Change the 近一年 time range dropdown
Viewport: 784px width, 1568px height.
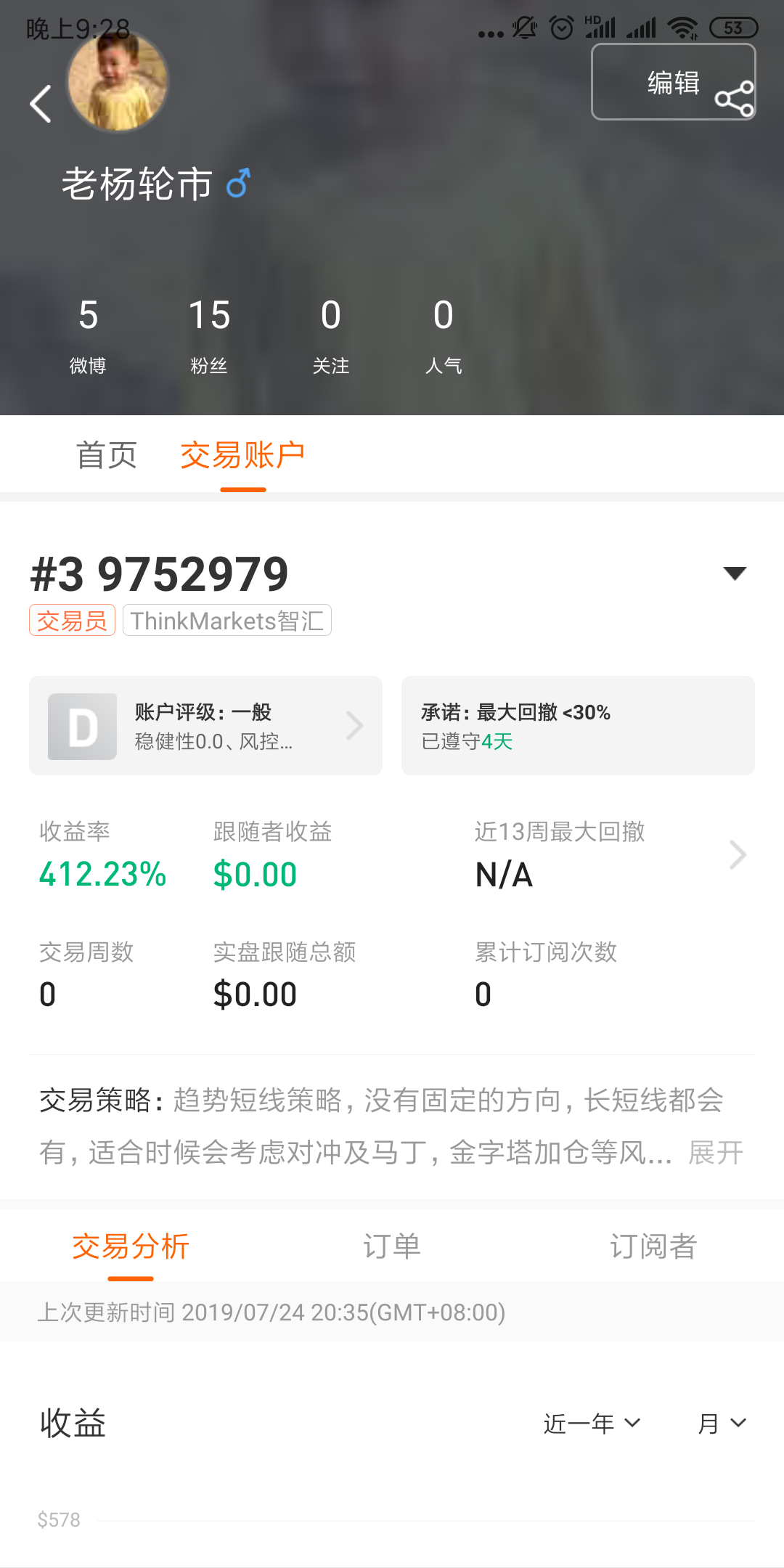pos(592,1424)
